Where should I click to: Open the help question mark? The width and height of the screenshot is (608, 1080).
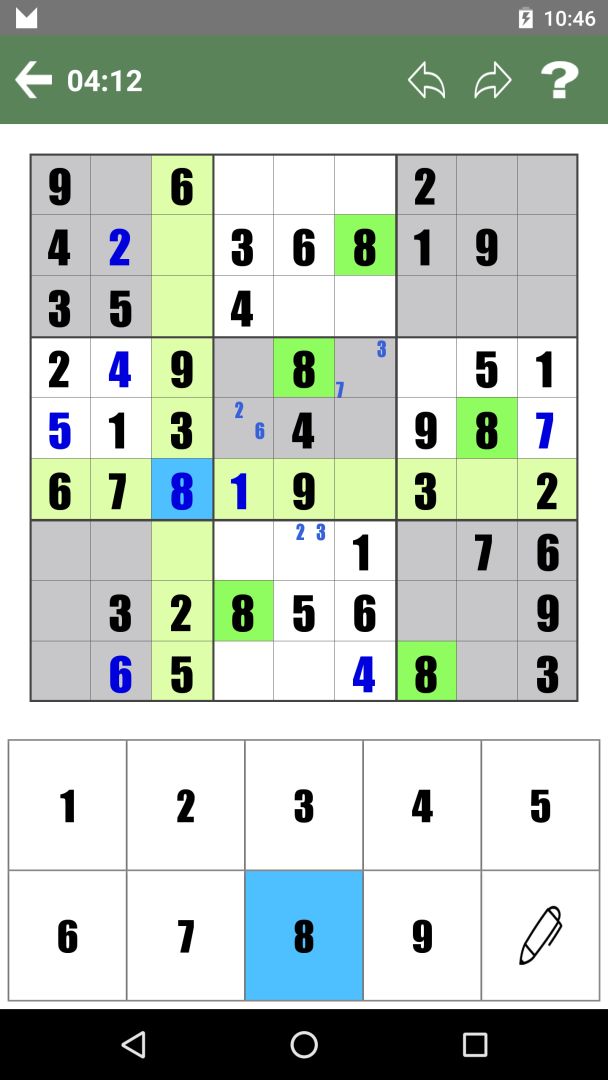click(x=560, y=80)
